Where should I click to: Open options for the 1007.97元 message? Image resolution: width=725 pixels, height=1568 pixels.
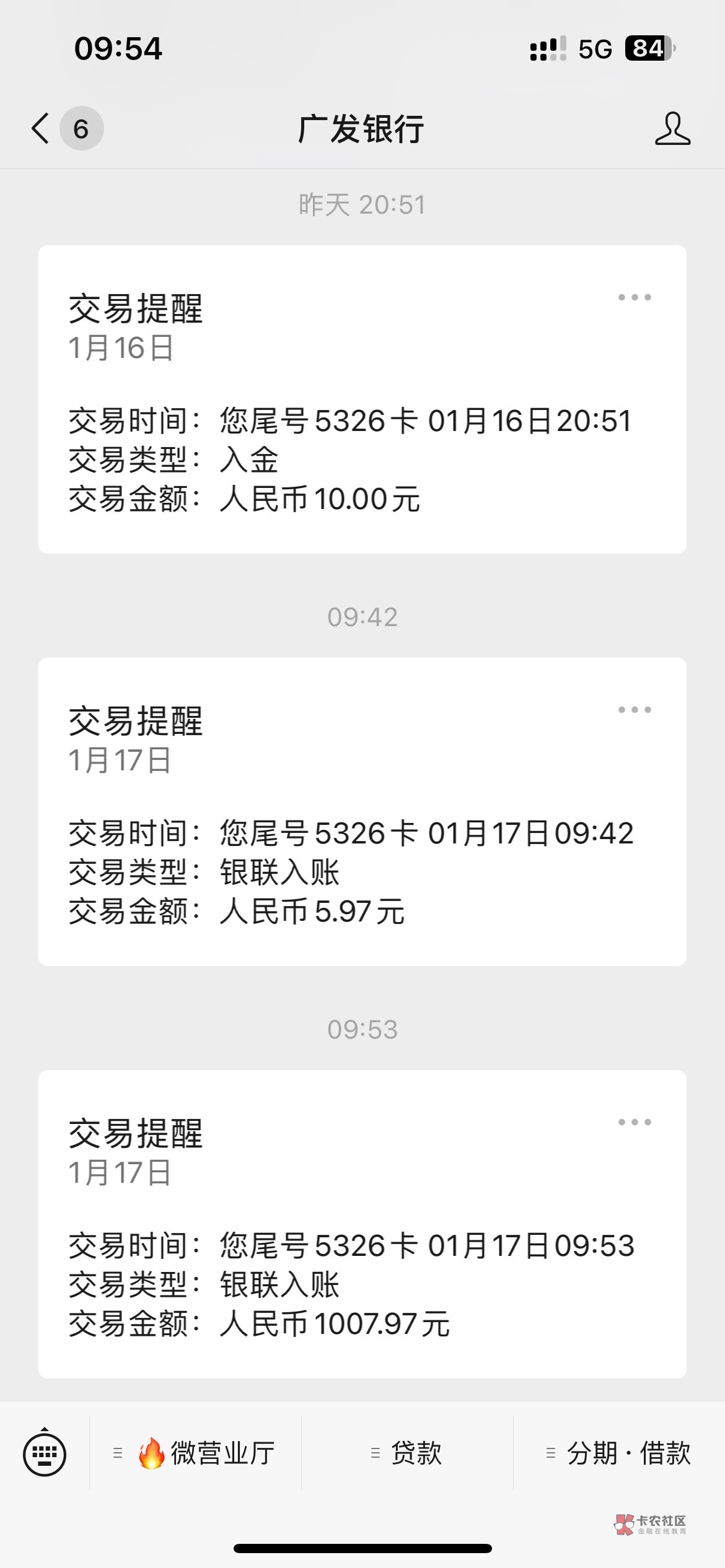(x=635, y=1122)
